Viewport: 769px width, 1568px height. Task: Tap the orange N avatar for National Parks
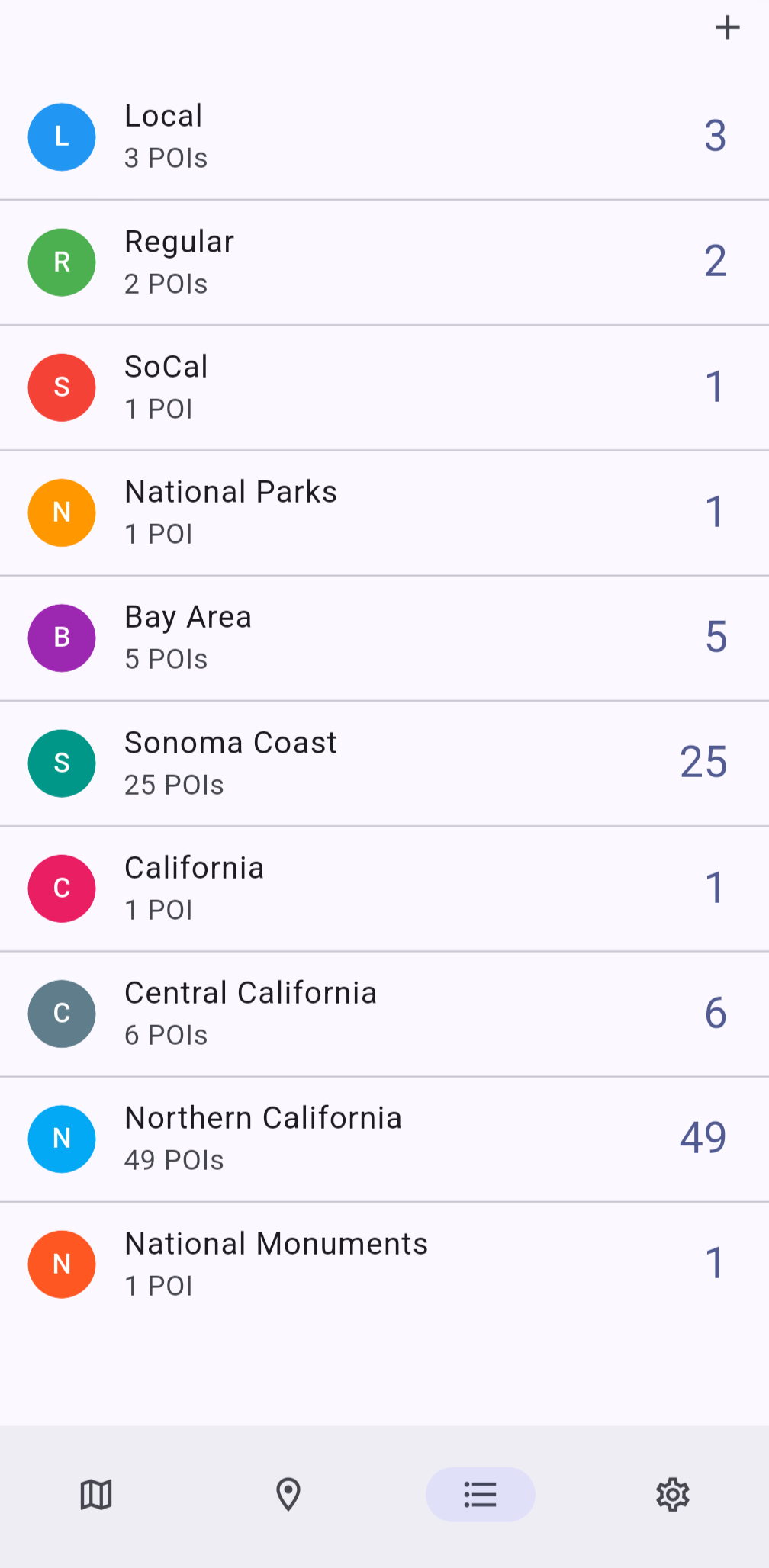61,512
